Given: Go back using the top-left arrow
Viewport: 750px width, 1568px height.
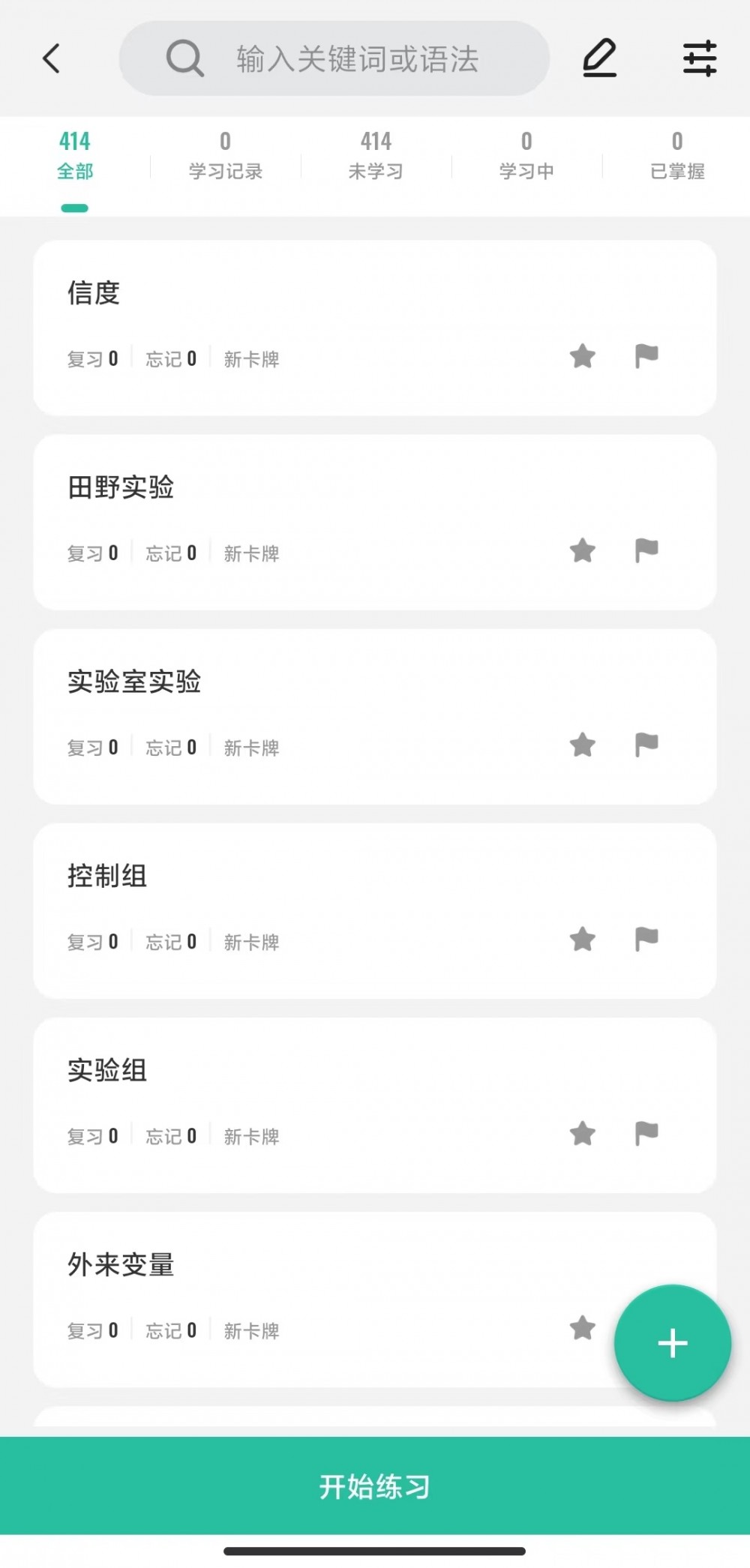Looking at the screenshot, I should point(51,58).
